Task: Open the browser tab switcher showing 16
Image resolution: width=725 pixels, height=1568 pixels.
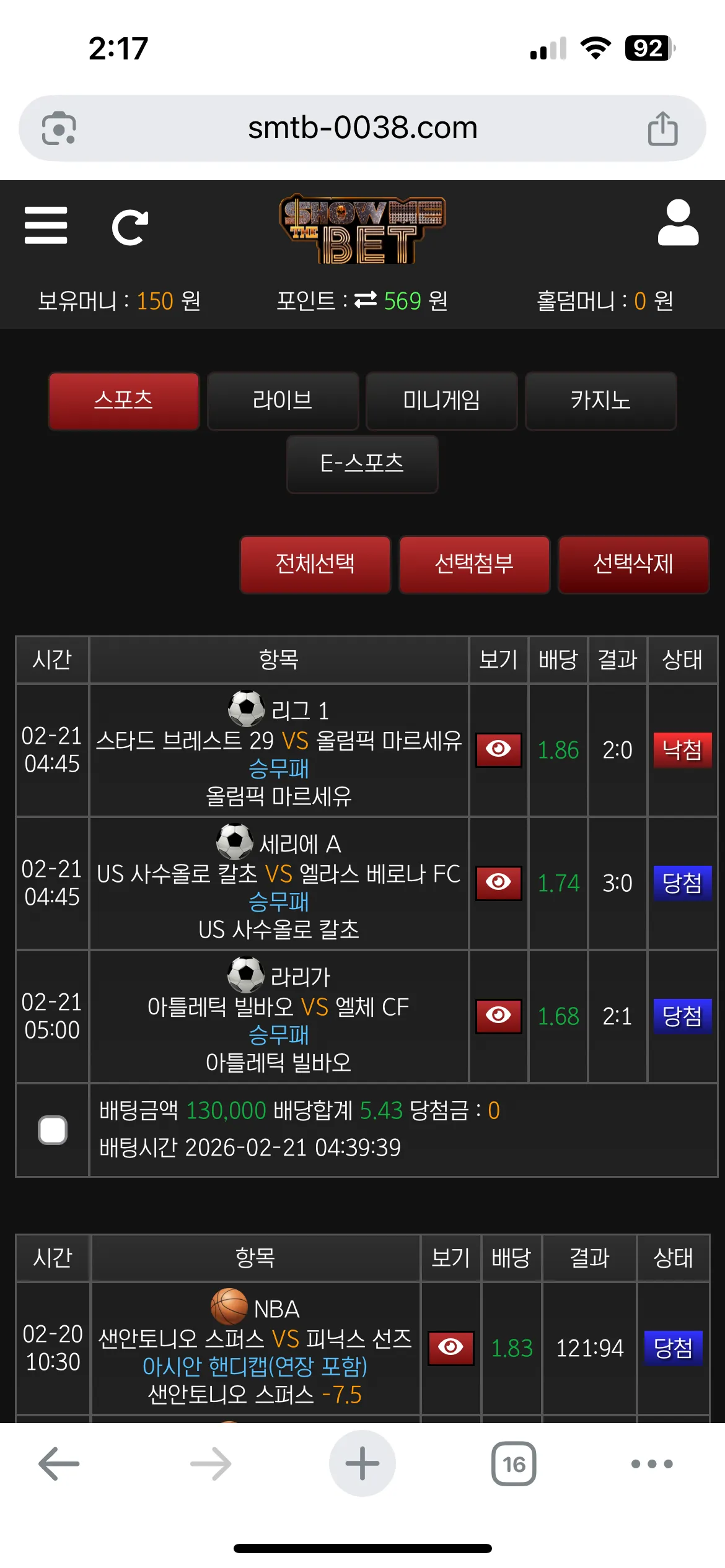Action: (514, 1464)
